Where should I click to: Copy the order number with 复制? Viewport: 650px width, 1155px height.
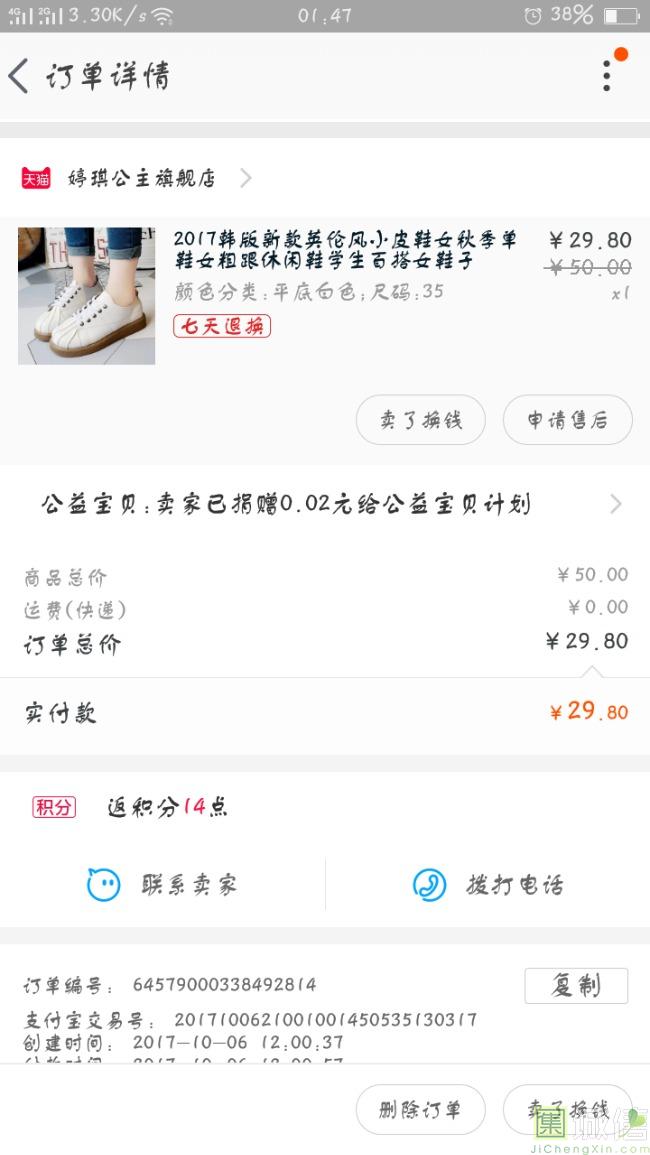[x=576, y=985]
